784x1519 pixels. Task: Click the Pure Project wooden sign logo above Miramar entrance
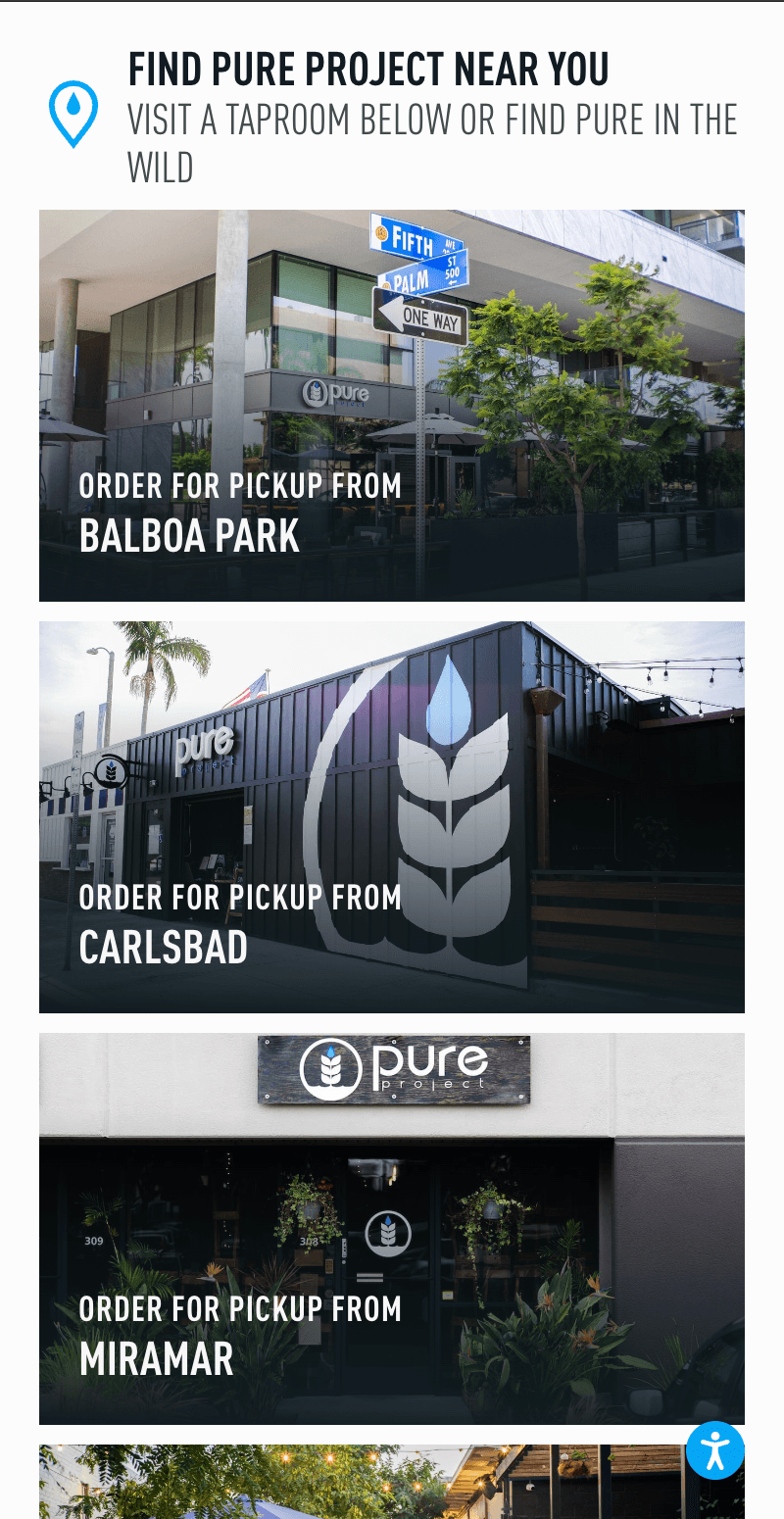(392, 1068)
